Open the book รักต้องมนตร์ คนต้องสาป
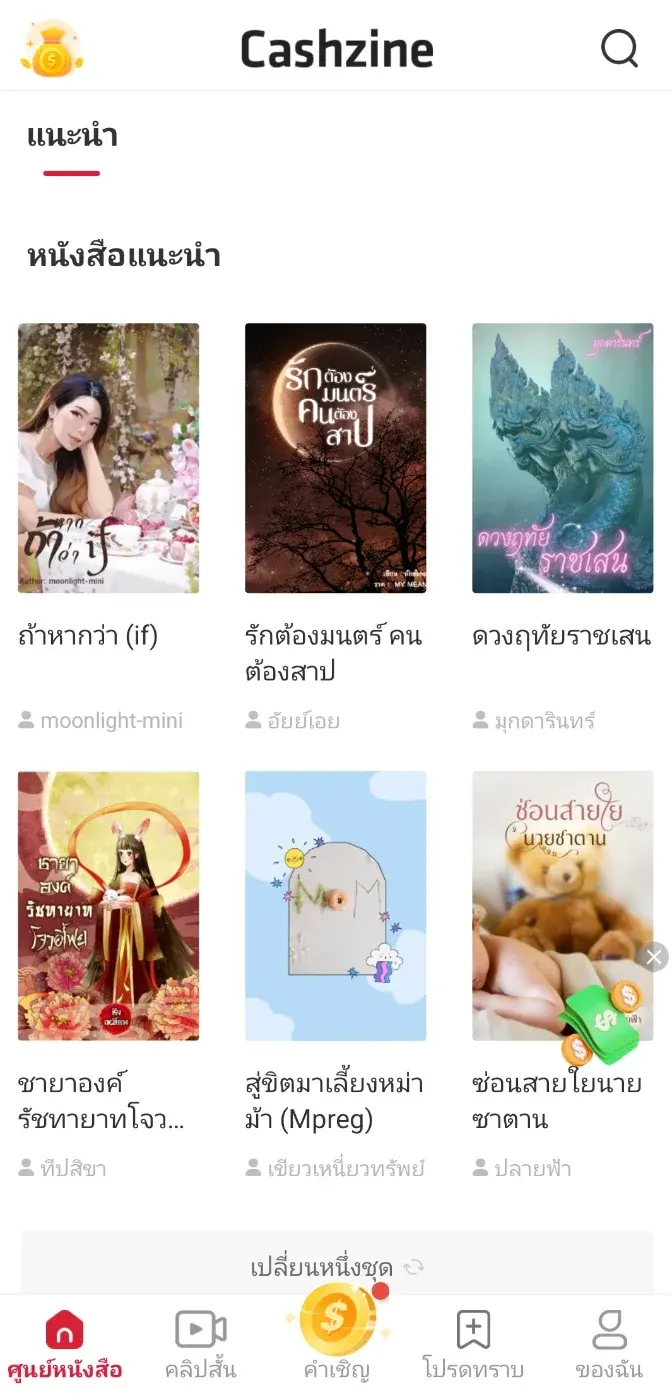The image size is (672, 1400). point(335,458)
